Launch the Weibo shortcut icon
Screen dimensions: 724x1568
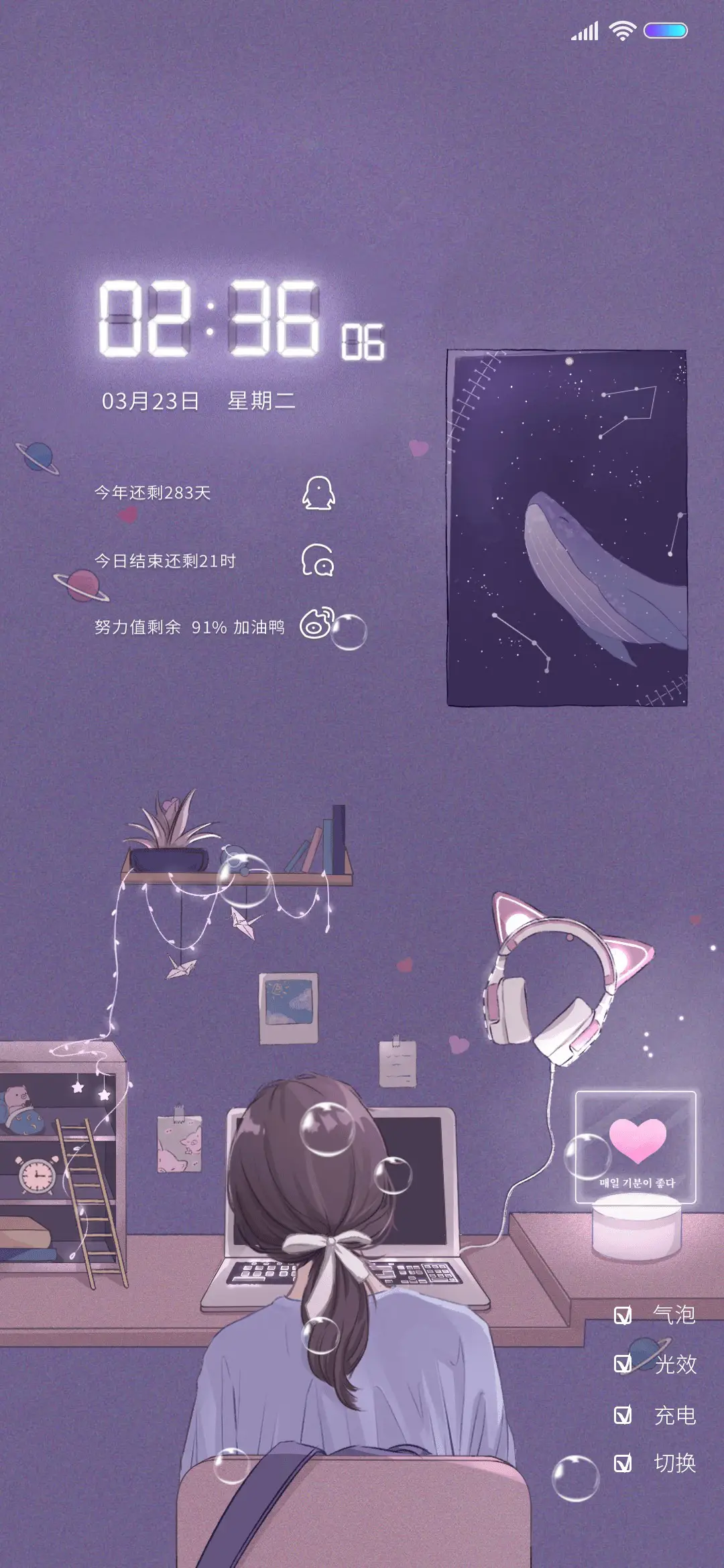pyautogui.click(x=316, y=624)
